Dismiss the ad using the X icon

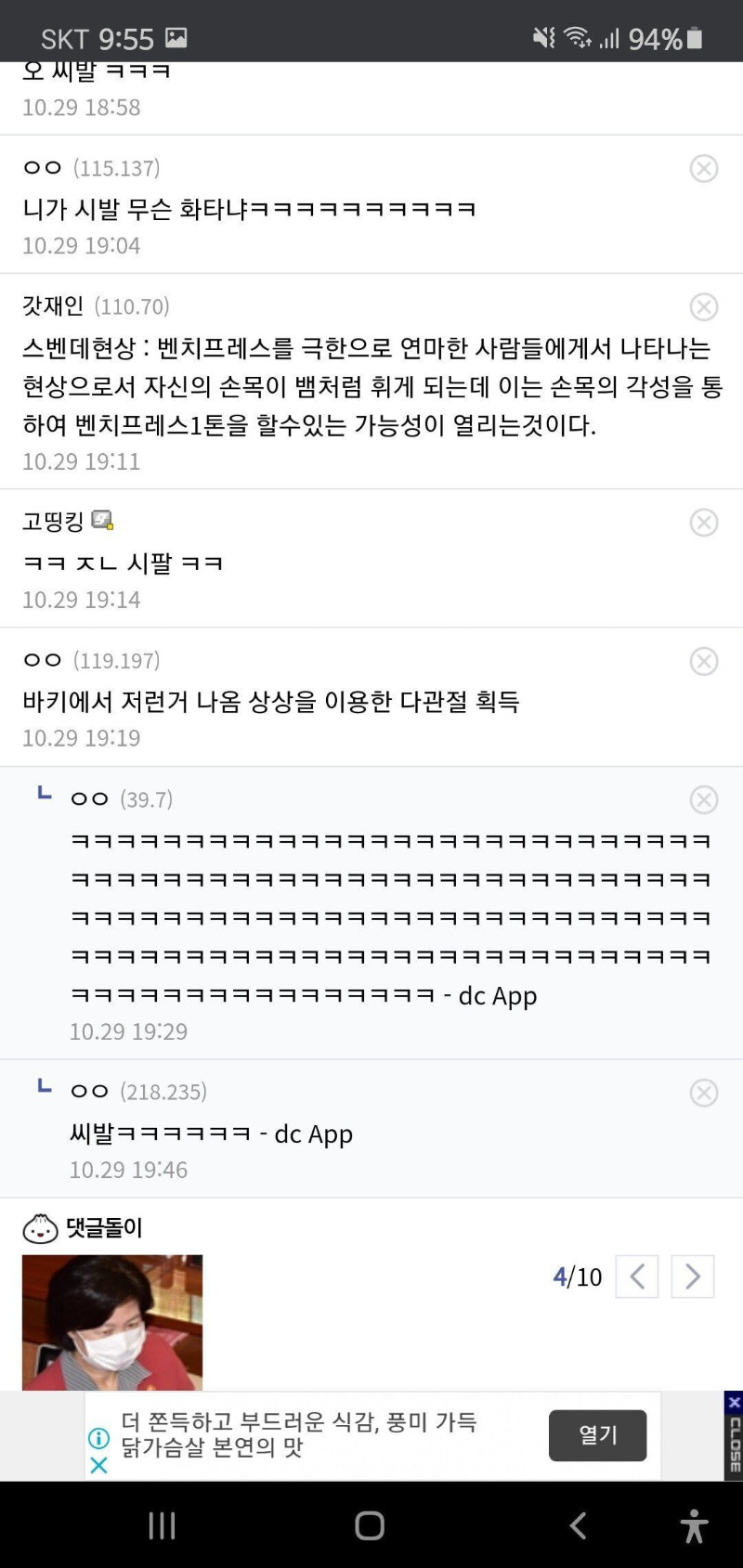tap(99, 1465)
